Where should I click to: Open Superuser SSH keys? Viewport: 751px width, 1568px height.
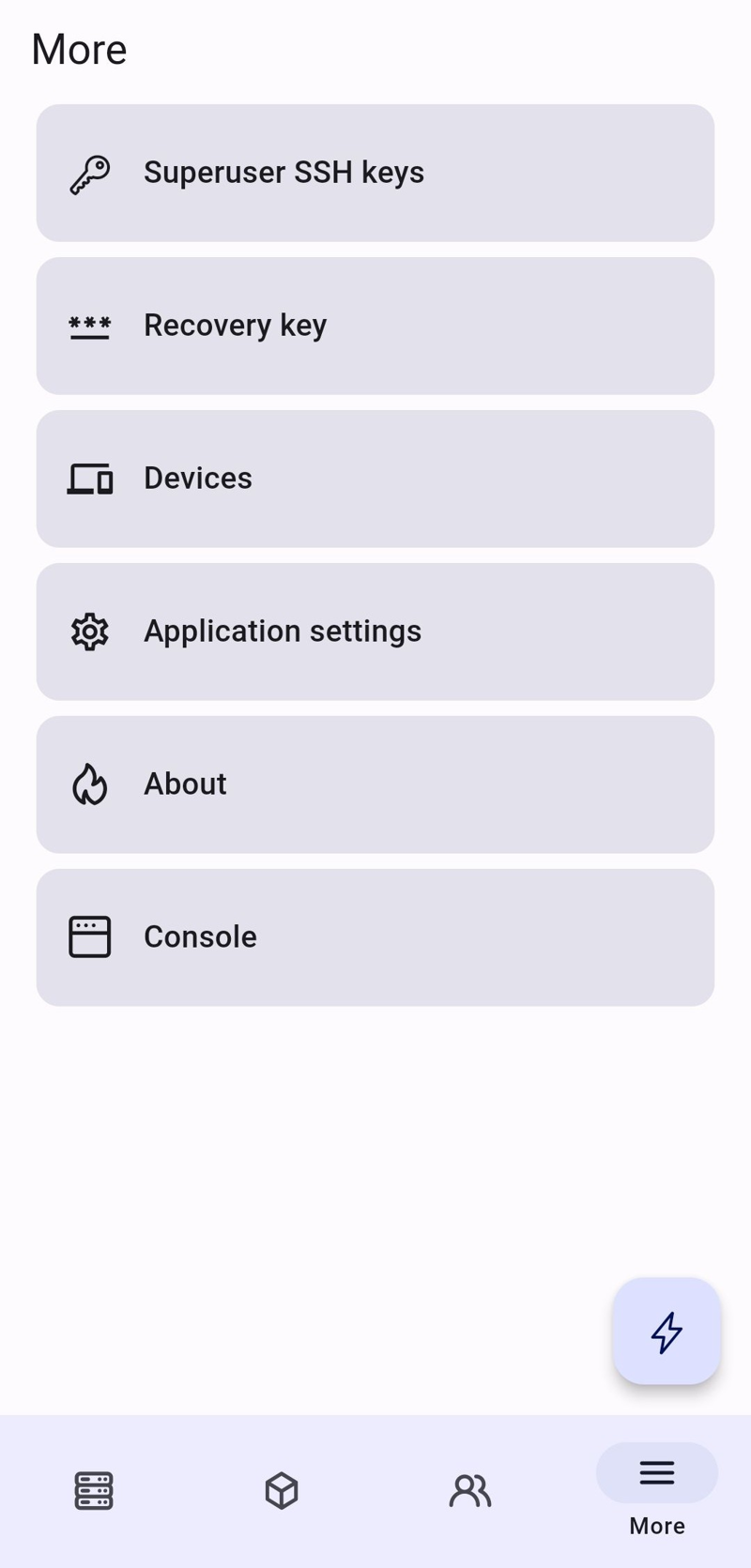[375, 173]
